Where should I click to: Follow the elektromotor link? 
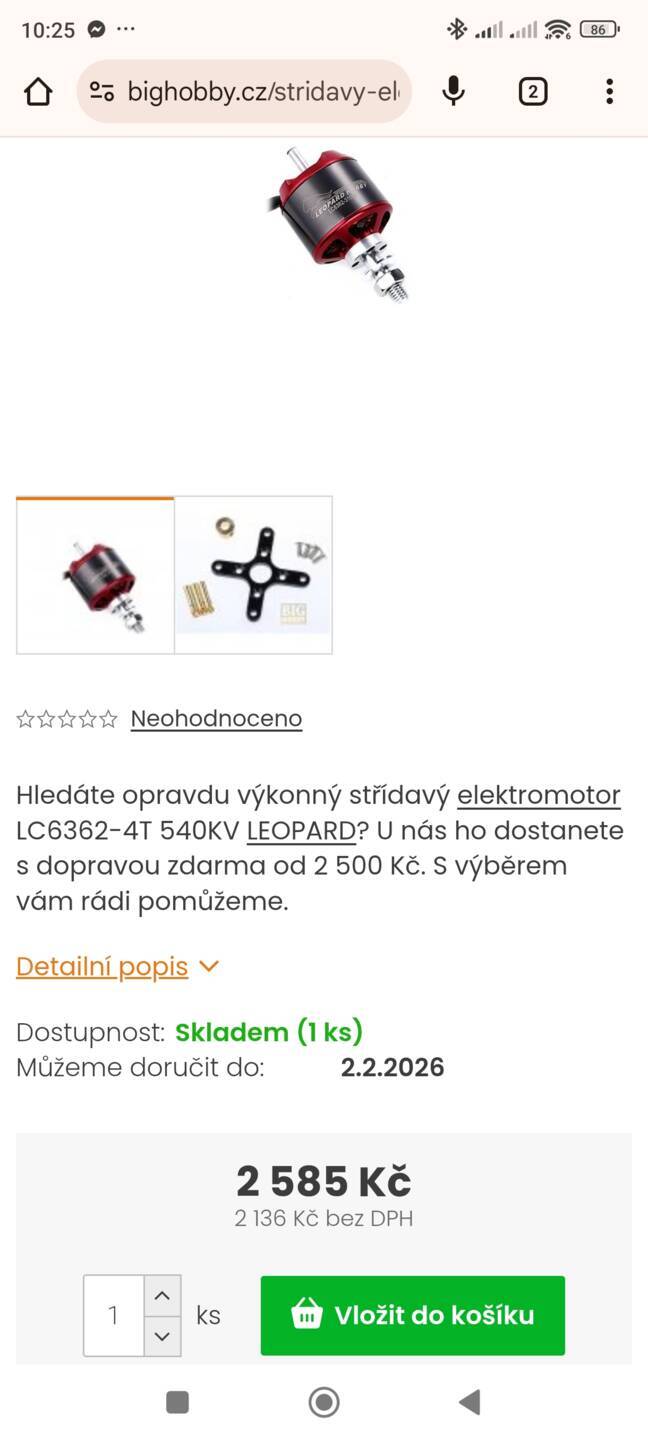[x=539, y=796]
